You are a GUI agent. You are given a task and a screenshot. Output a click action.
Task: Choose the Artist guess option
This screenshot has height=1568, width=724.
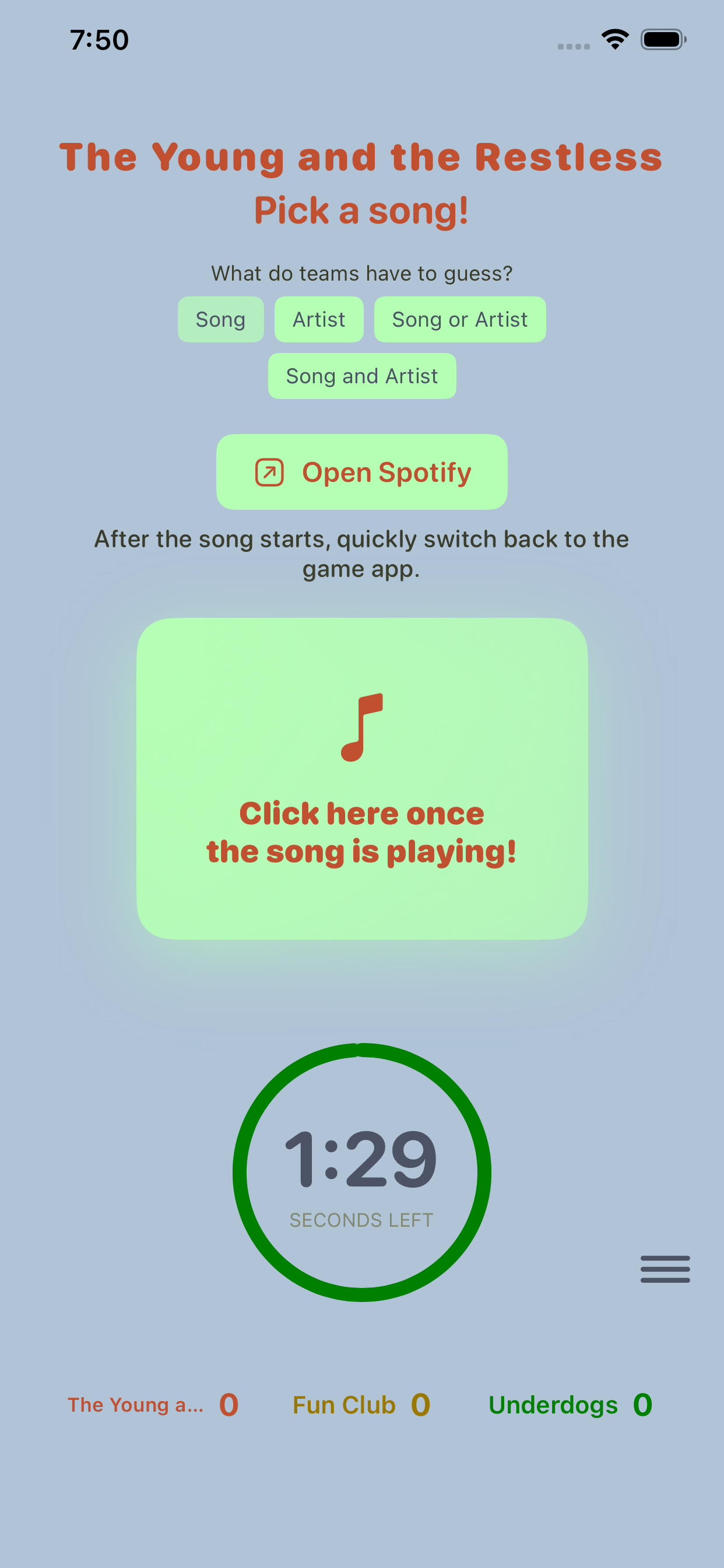318,320
